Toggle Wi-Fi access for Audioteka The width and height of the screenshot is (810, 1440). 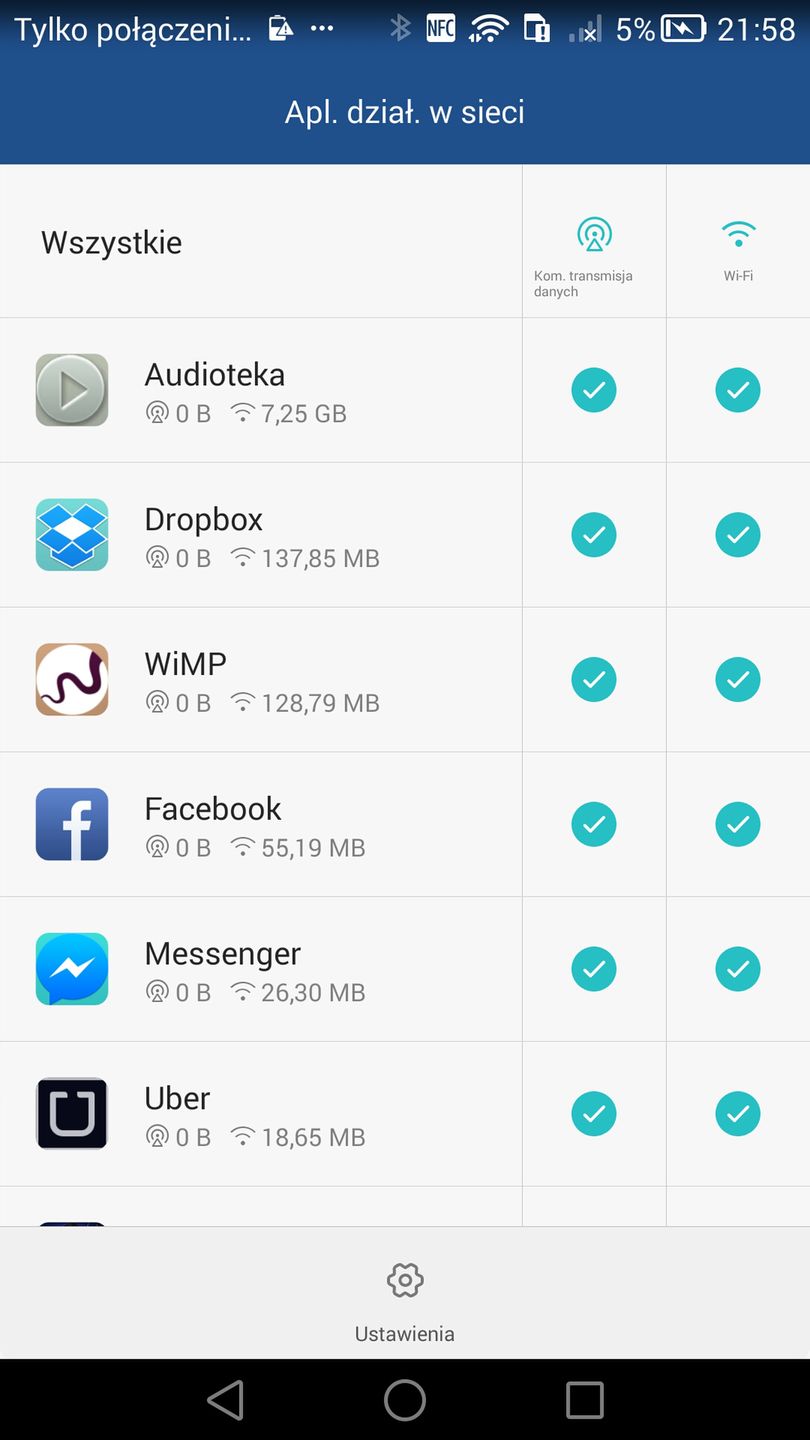(738, 389)
